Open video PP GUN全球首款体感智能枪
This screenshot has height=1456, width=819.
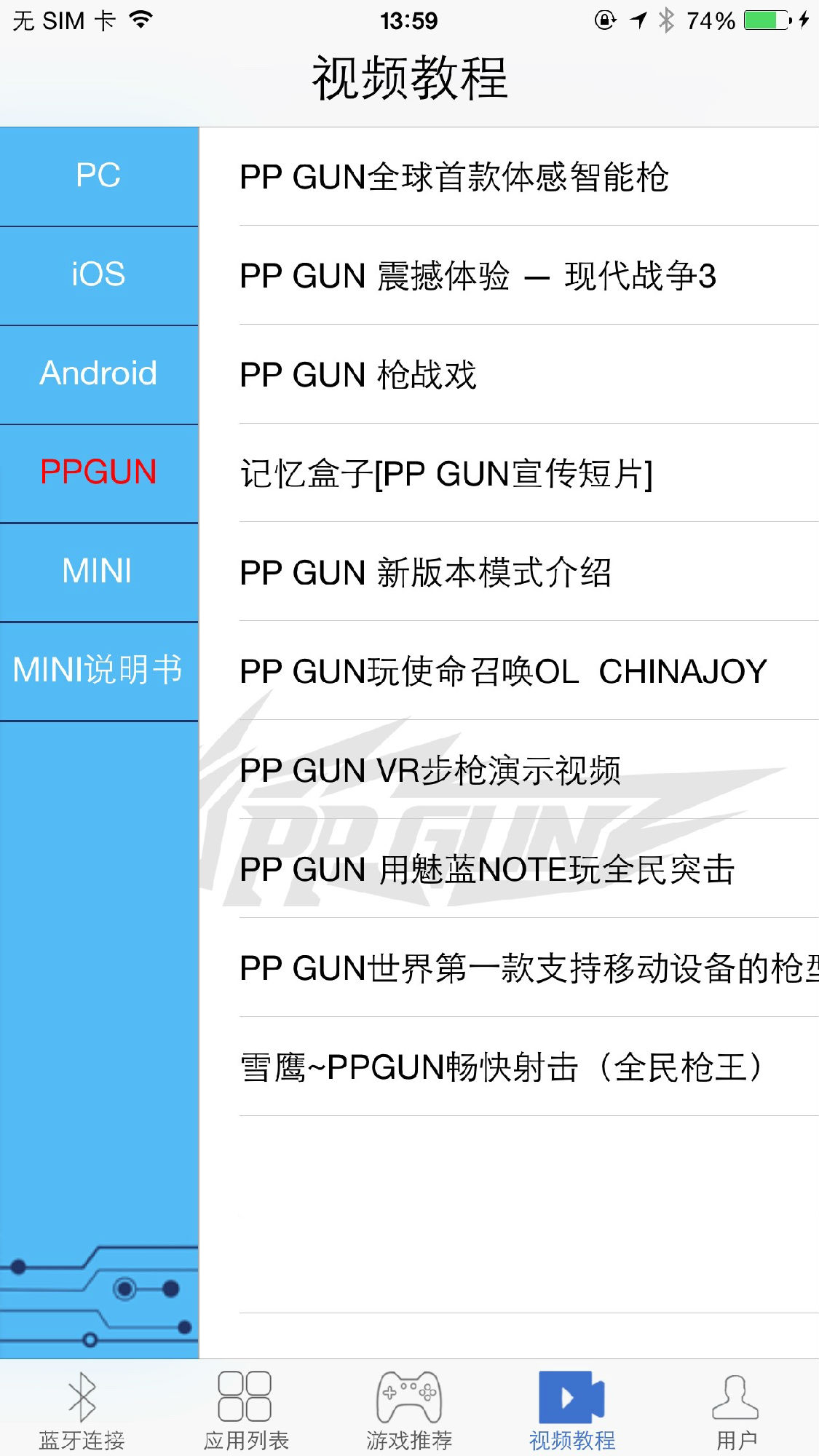(509, 177)
